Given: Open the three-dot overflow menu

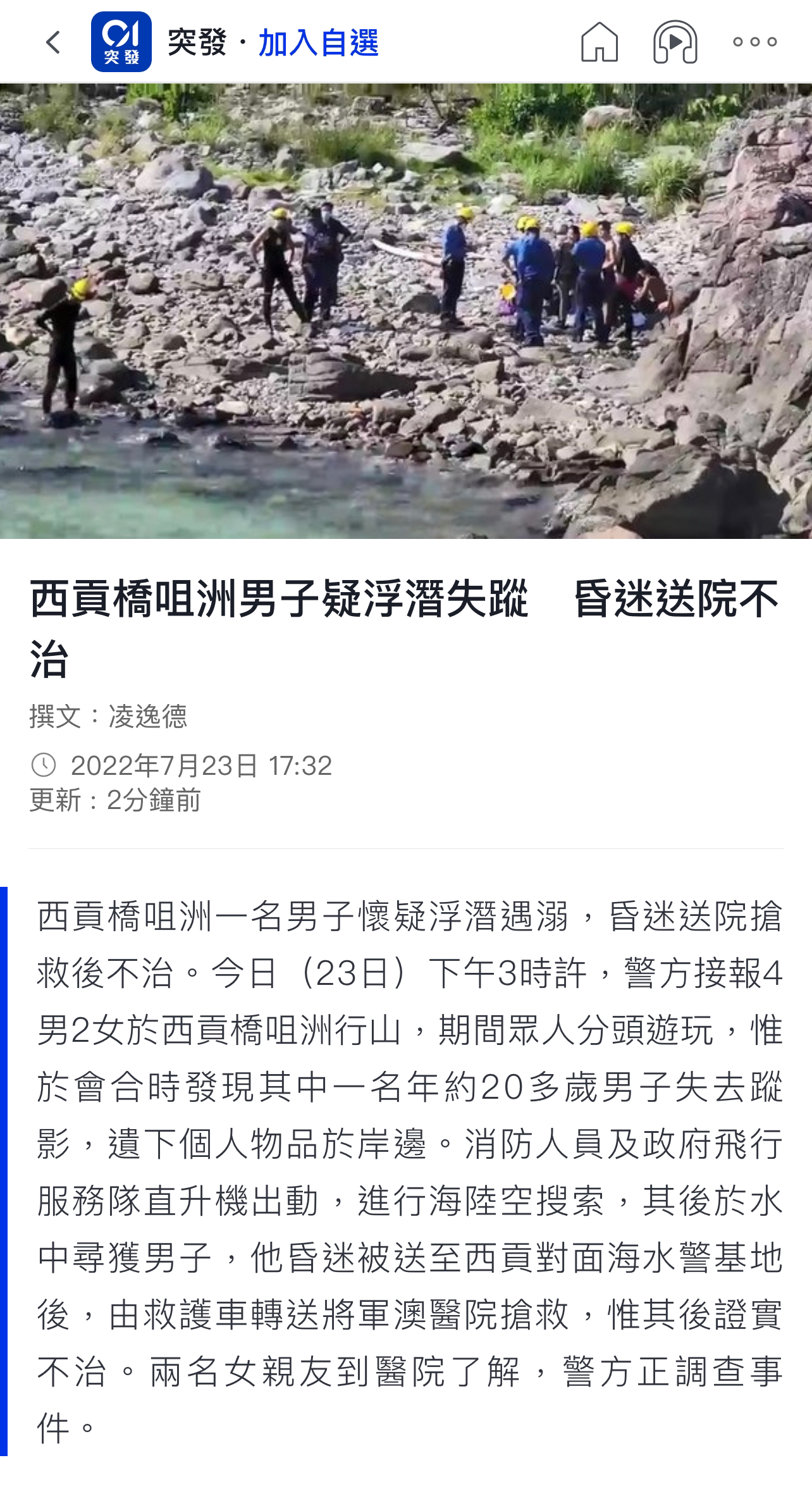Looking at the screenshot, I should (x=754, y=42).
